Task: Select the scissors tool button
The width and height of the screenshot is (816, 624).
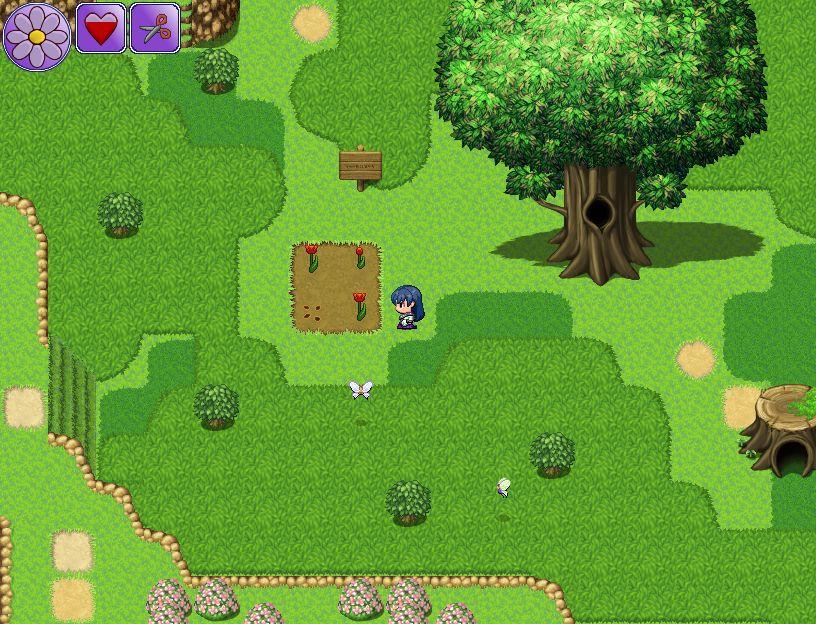Action: (154, 28)
